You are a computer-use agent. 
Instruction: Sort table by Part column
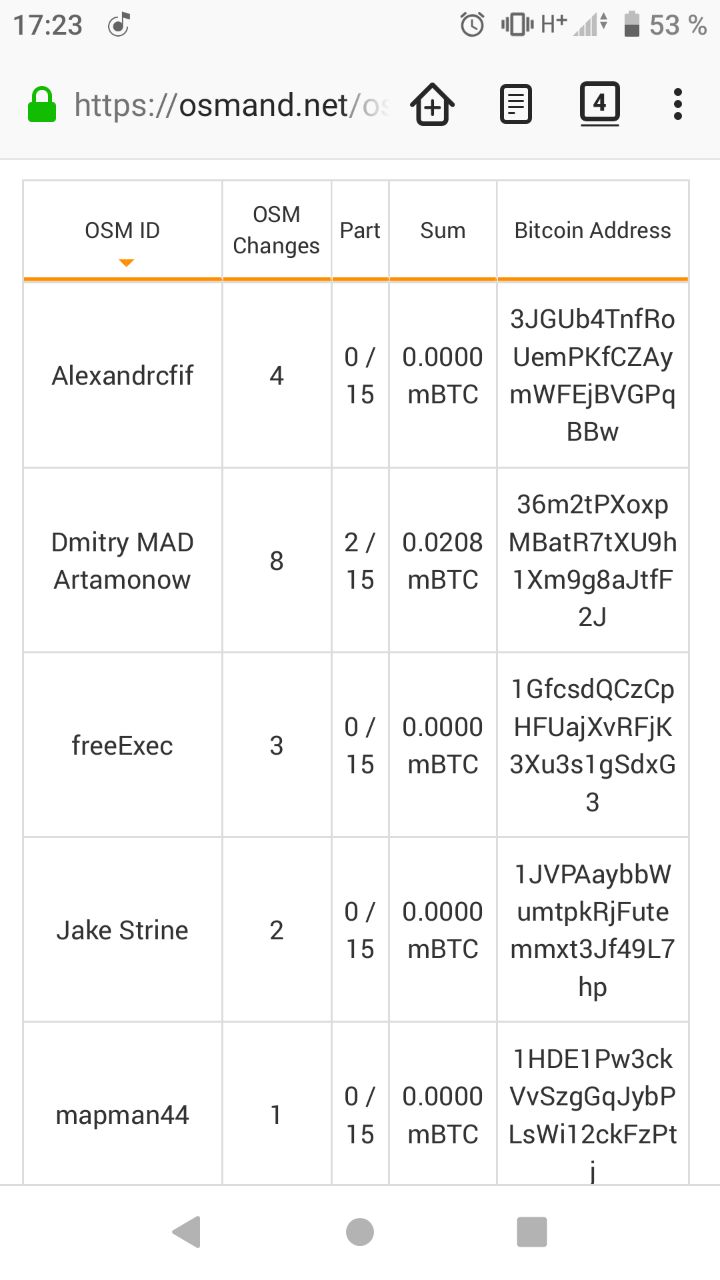360,231
